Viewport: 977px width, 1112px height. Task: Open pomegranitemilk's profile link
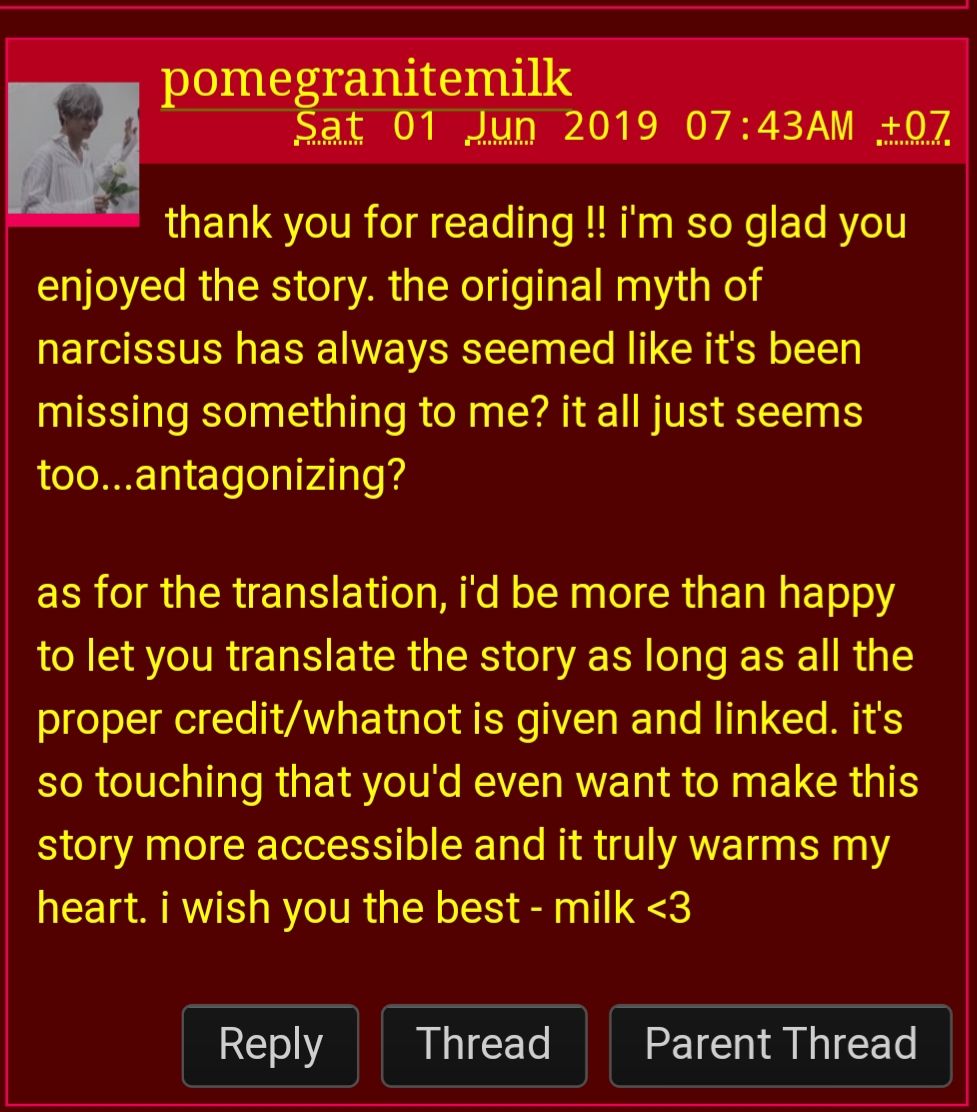tap(366, 80)
